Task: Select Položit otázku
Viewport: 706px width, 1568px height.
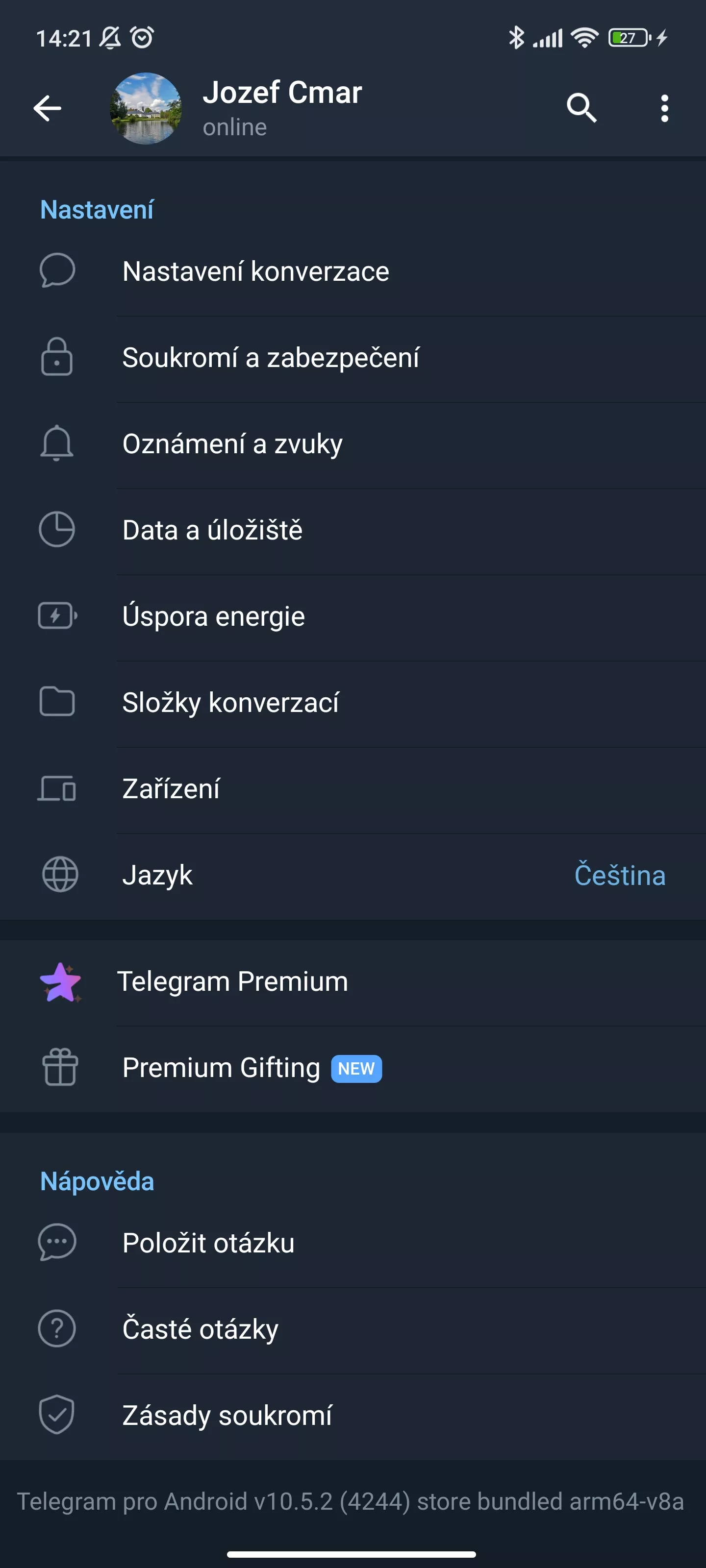Action: tap(353, 1243)
